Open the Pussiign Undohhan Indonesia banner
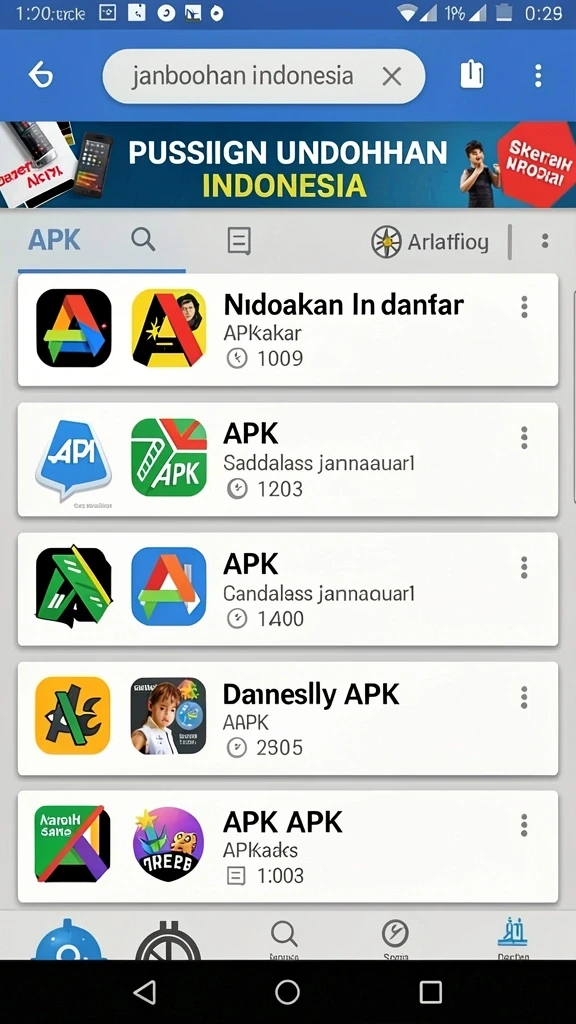The width and height of the screenshot is (576, 1024). click(x=288, y=165)
